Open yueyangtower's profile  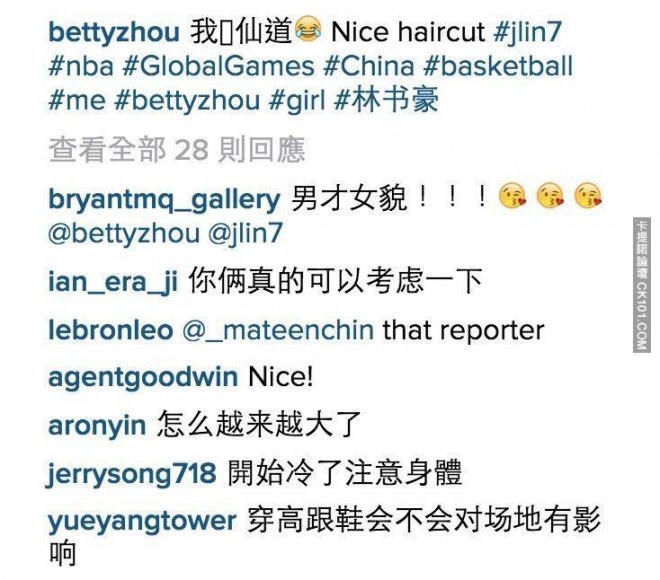click(x=141, y=521)
